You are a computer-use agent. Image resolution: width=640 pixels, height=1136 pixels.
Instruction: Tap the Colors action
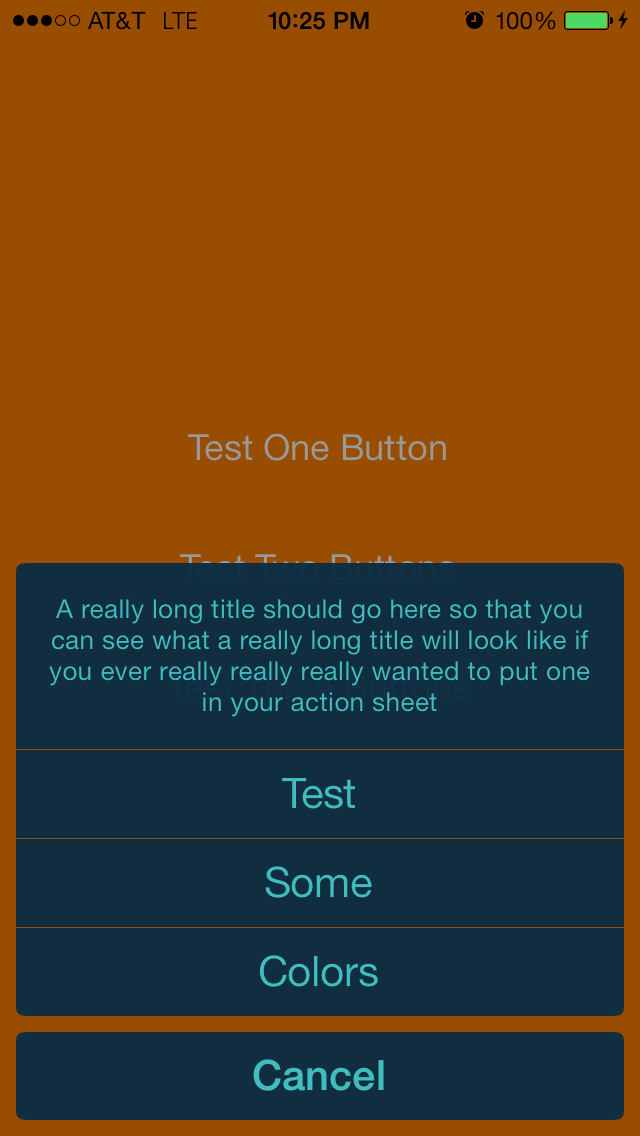click(319, 972)
